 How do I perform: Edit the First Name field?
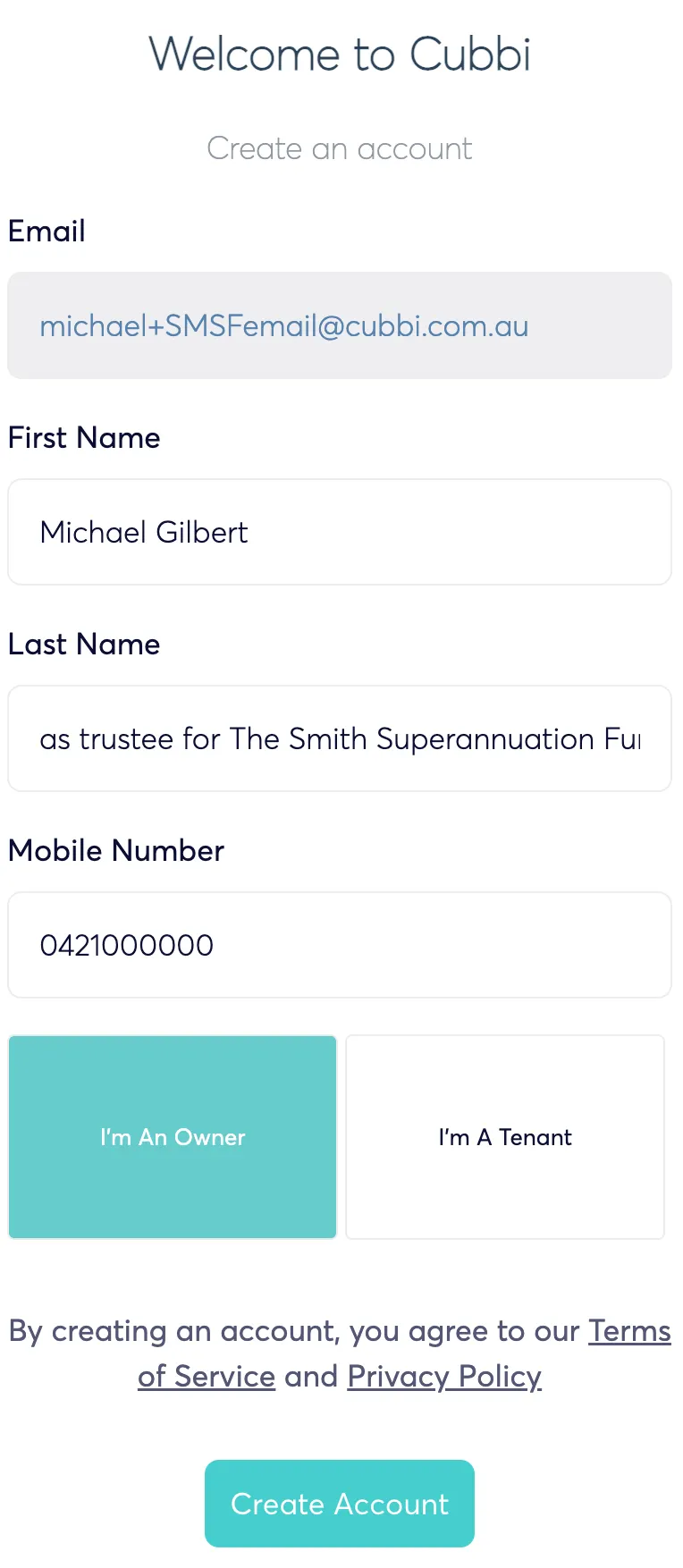[340, 532]
